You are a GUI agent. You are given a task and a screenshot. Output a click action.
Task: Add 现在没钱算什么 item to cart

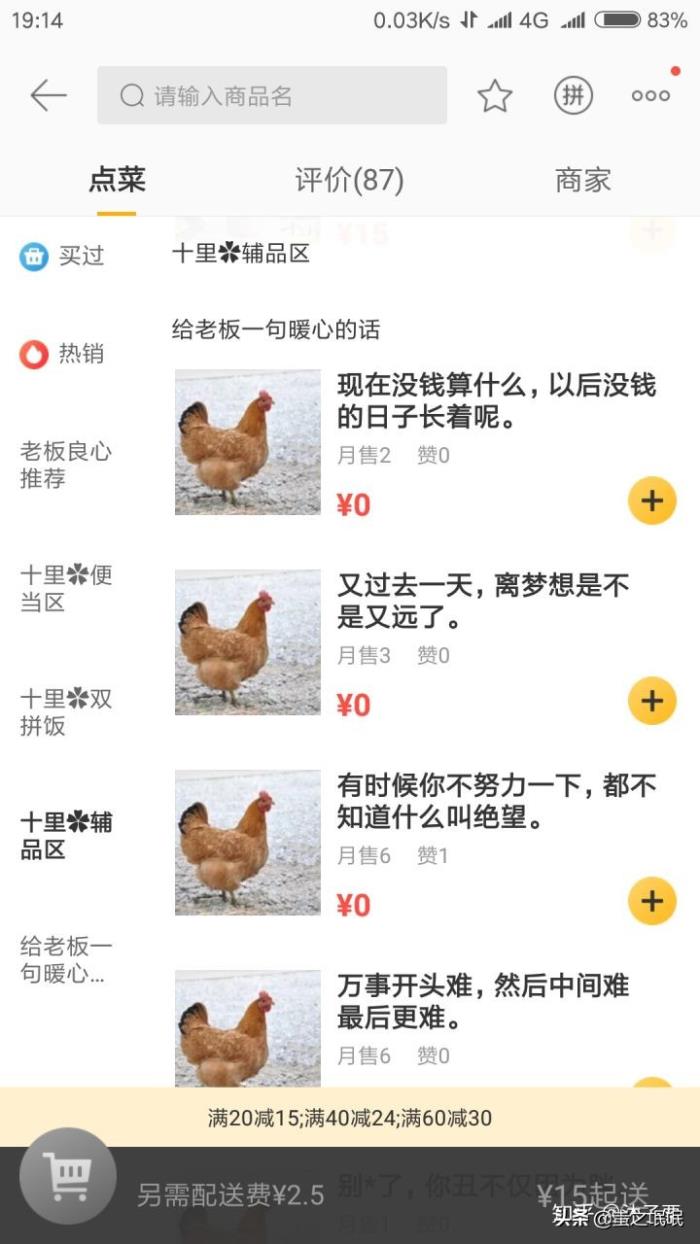coord(652,501)
